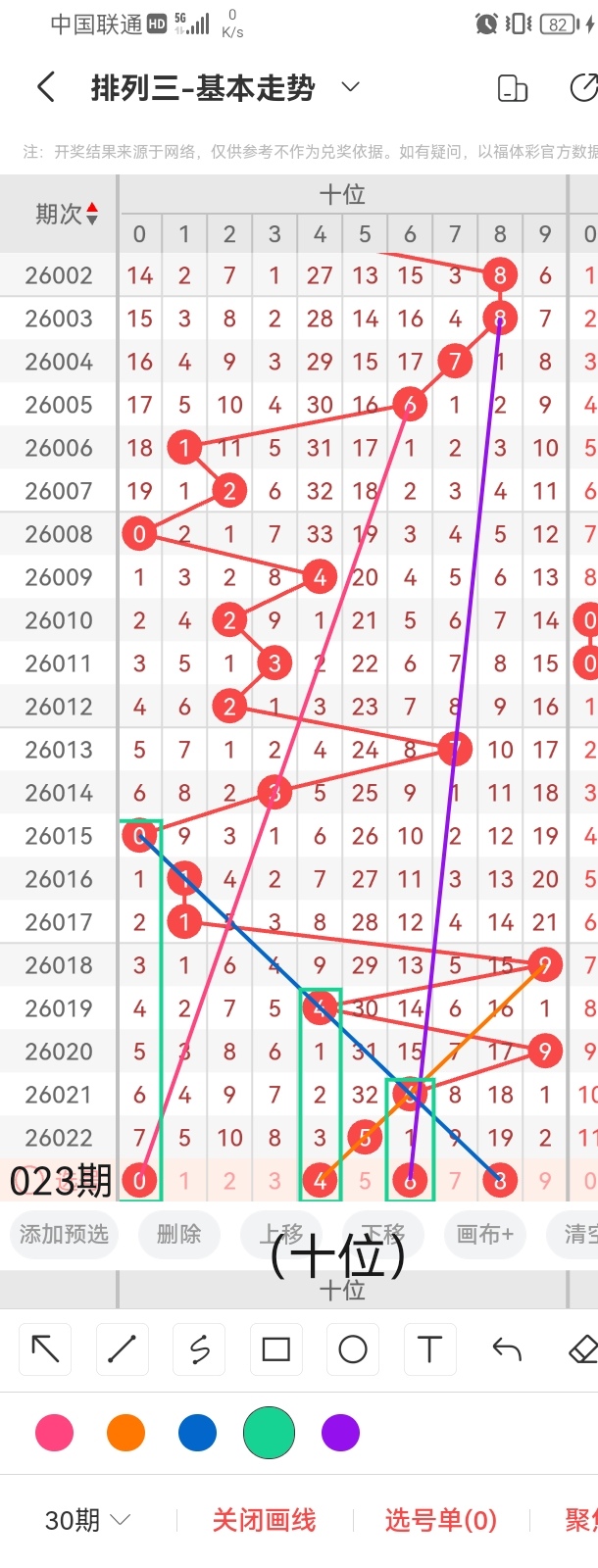Select the circle shape tool

[353, 1349]
